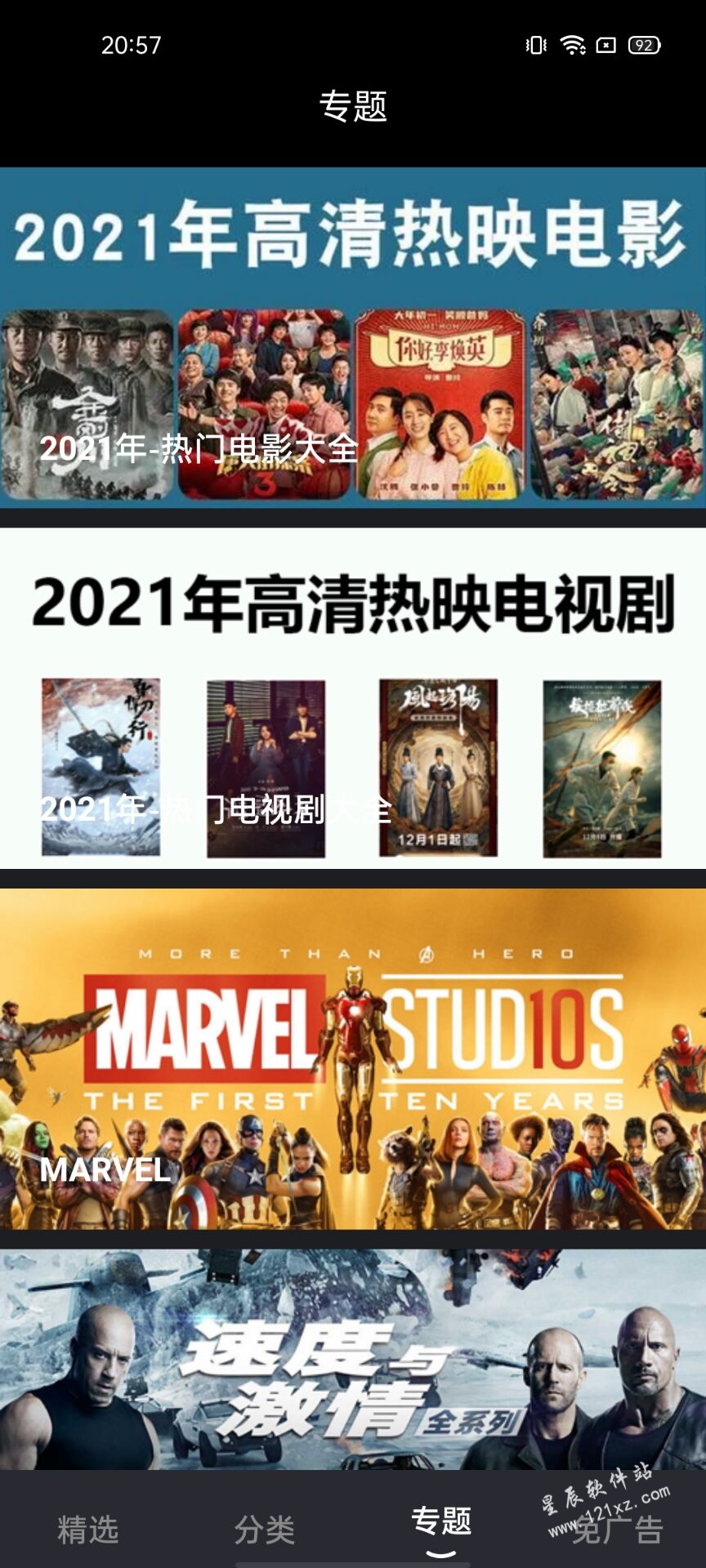Open the 2021年-热门电影大全 topic banner
Image resolution: width=706 pixels, height=1568 pixels.
click(353, 336)
